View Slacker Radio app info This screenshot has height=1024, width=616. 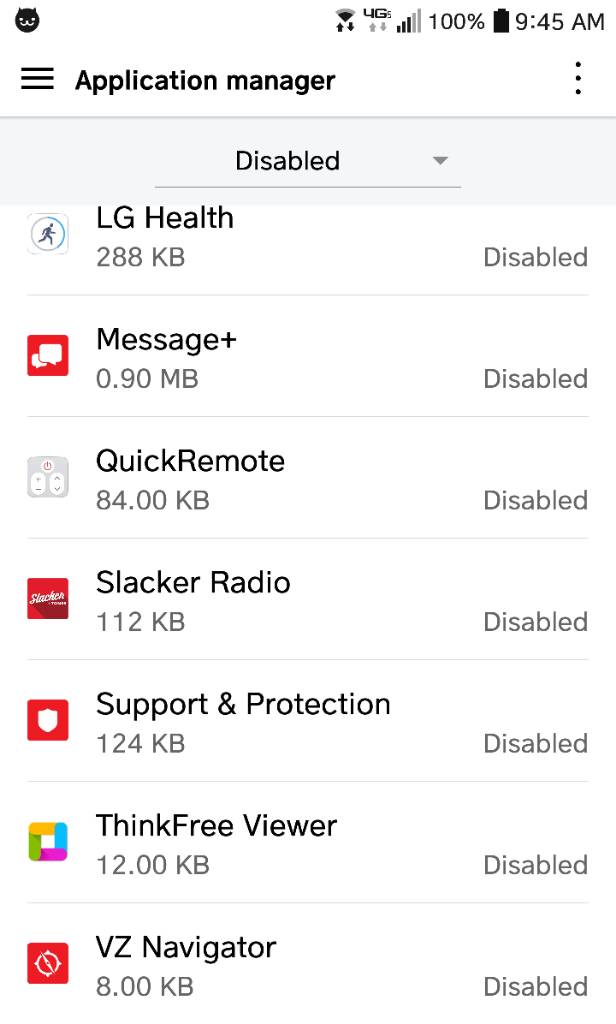click(x=307, y=600)
